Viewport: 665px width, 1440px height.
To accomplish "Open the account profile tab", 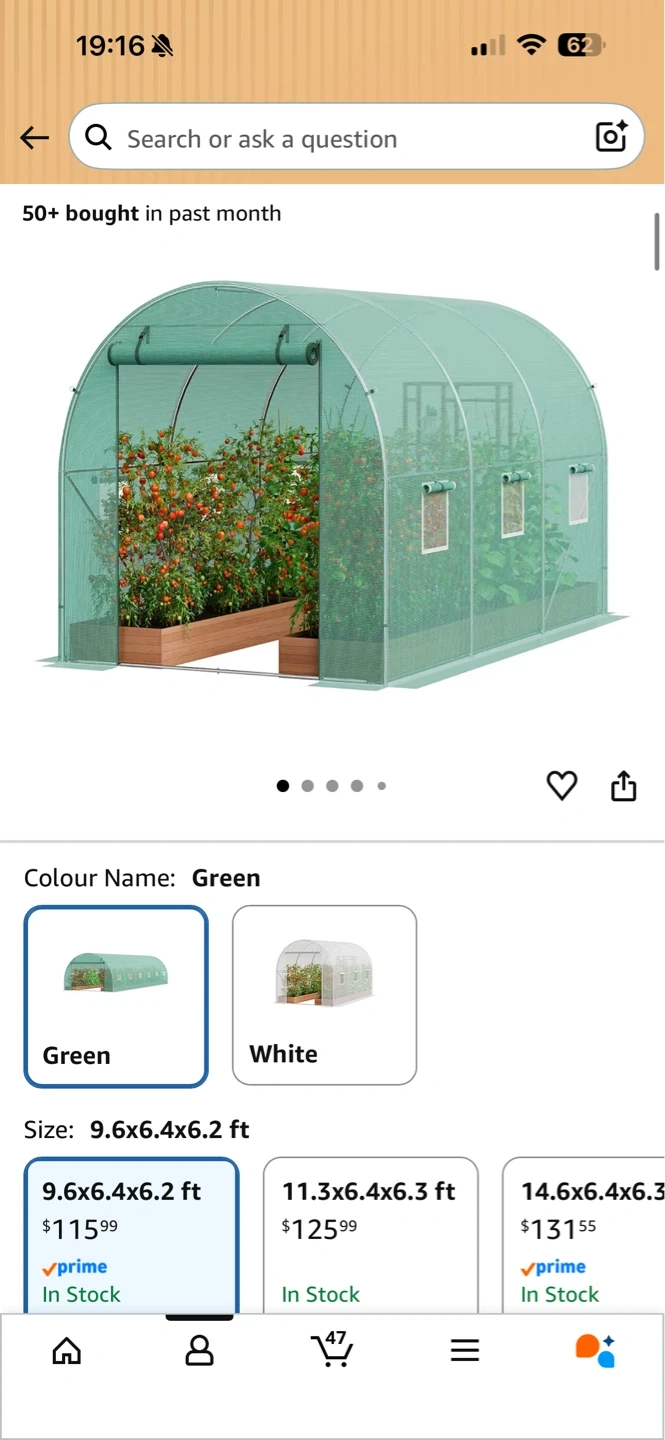I will coord(200,1351).
